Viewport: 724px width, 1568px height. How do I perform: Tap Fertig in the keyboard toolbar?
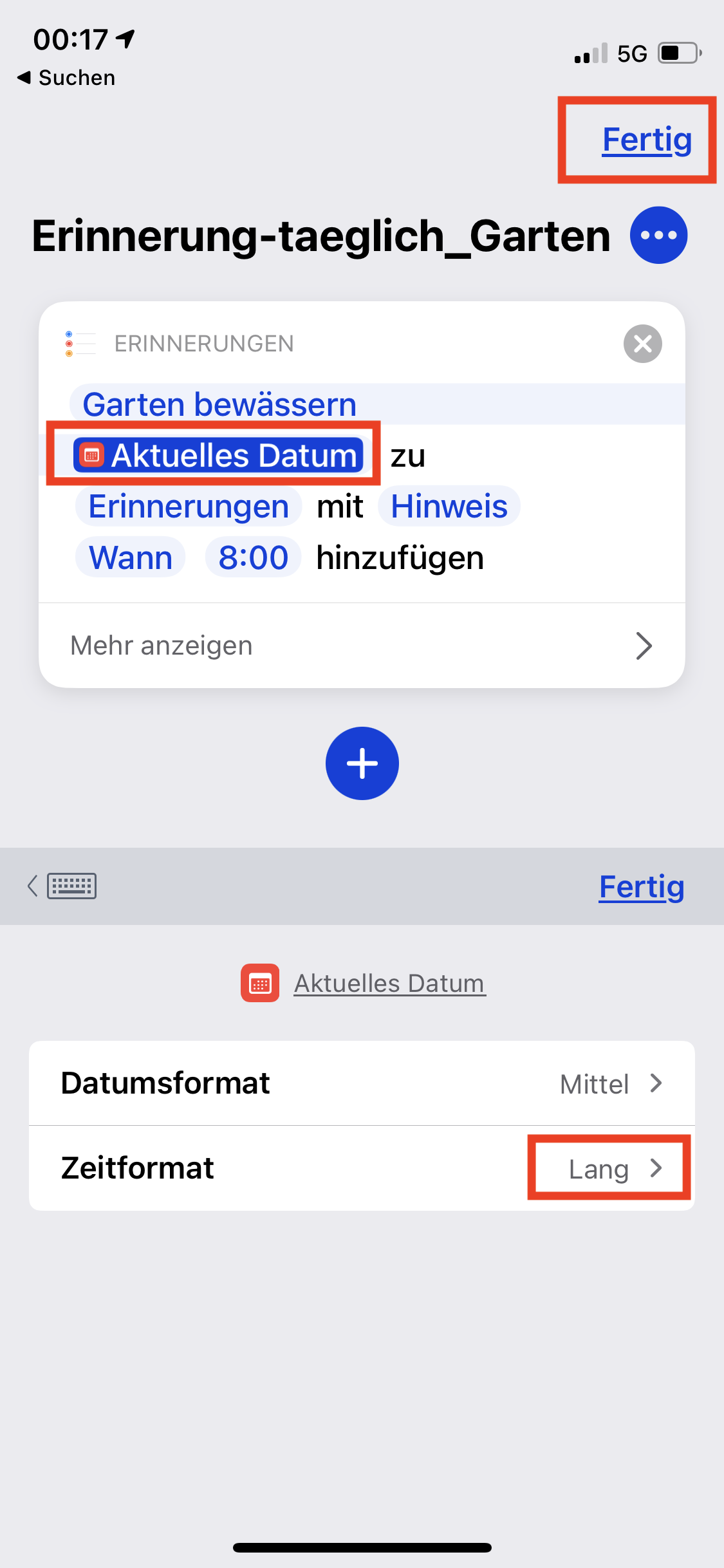tap(642, 886)
